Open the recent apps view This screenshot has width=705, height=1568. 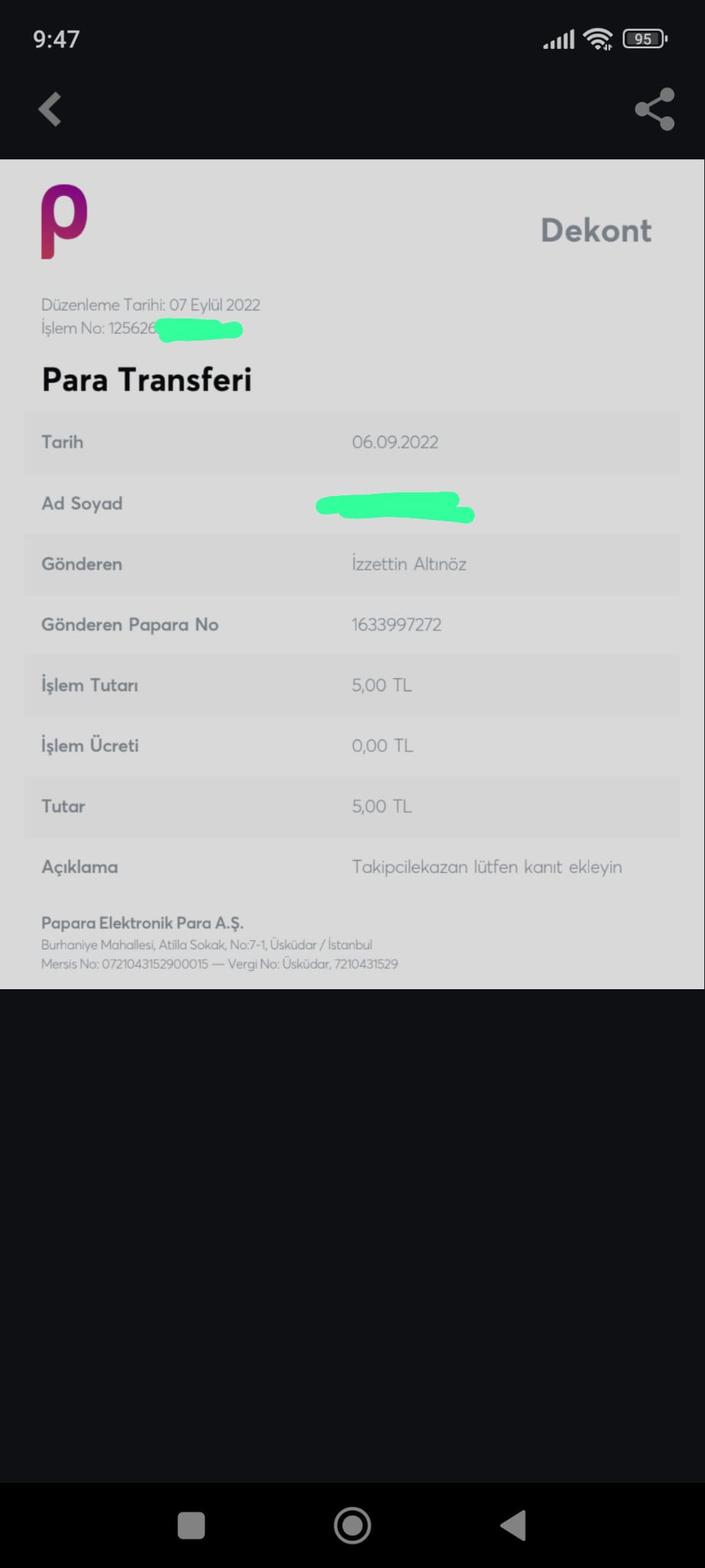(x=191, y=1525)
